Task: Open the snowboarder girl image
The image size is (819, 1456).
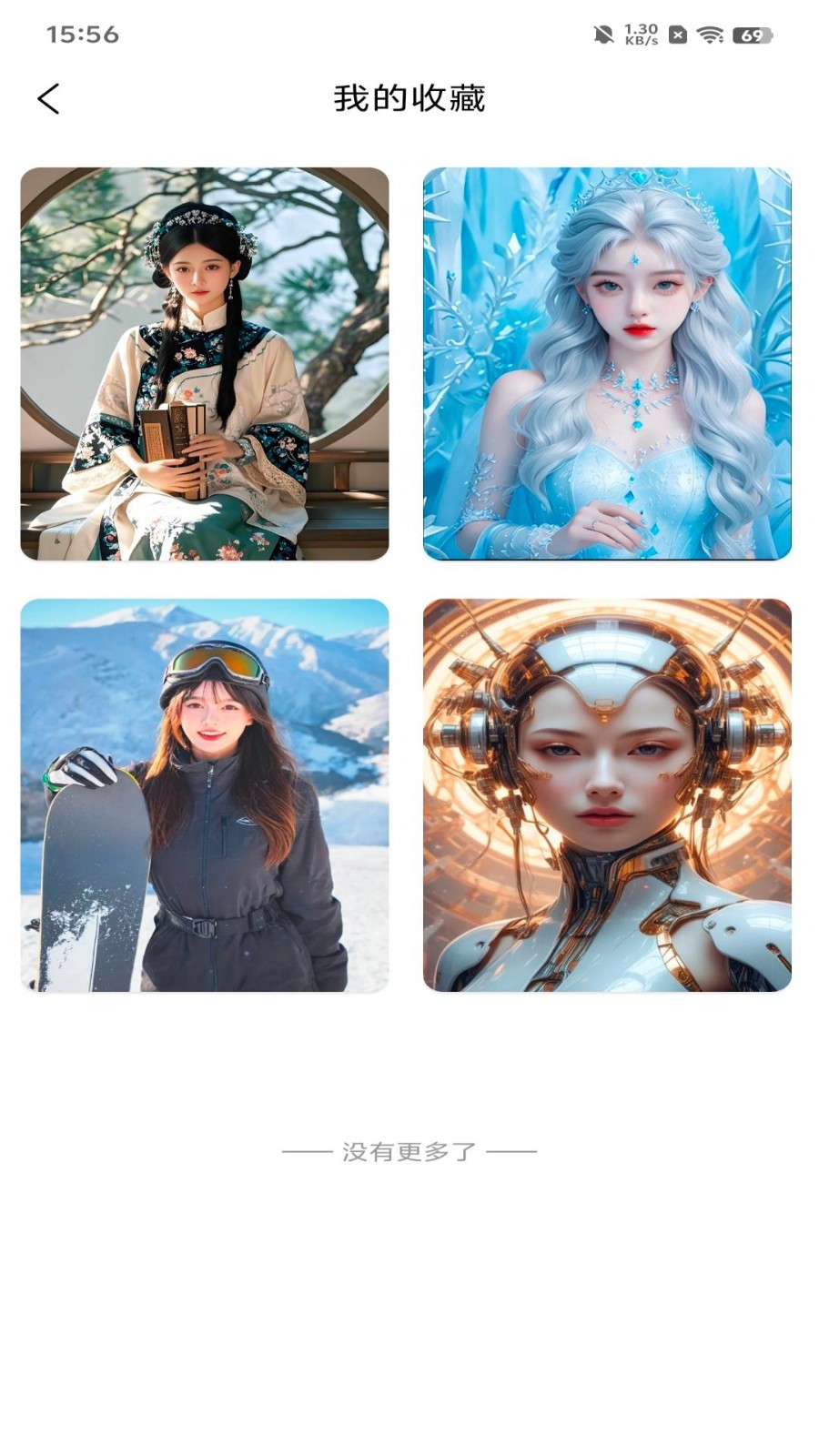Action: pos(205,794)
